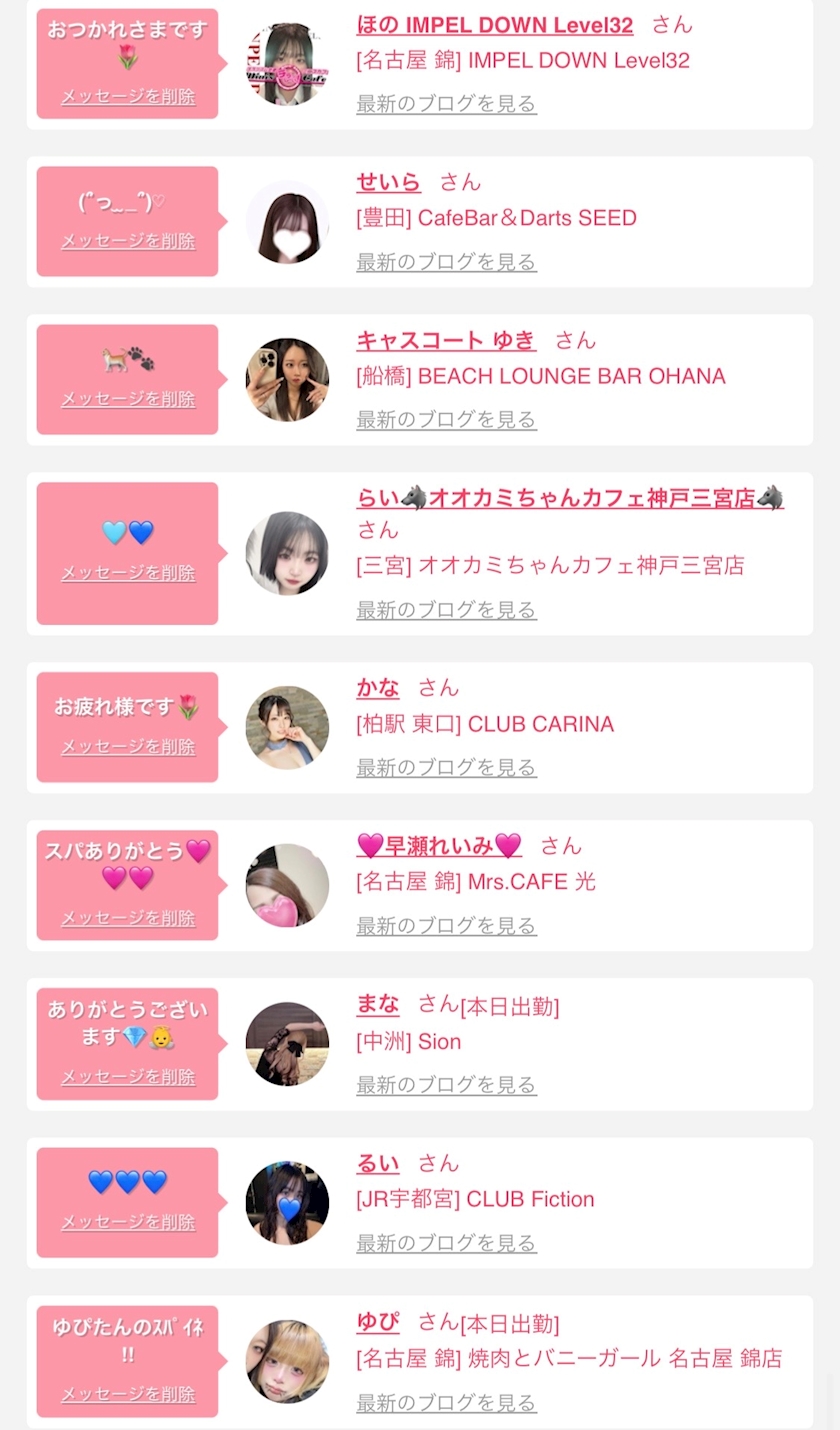
Task: Open キャスコート ゆき profile link
Action: [x=446, y=340]
